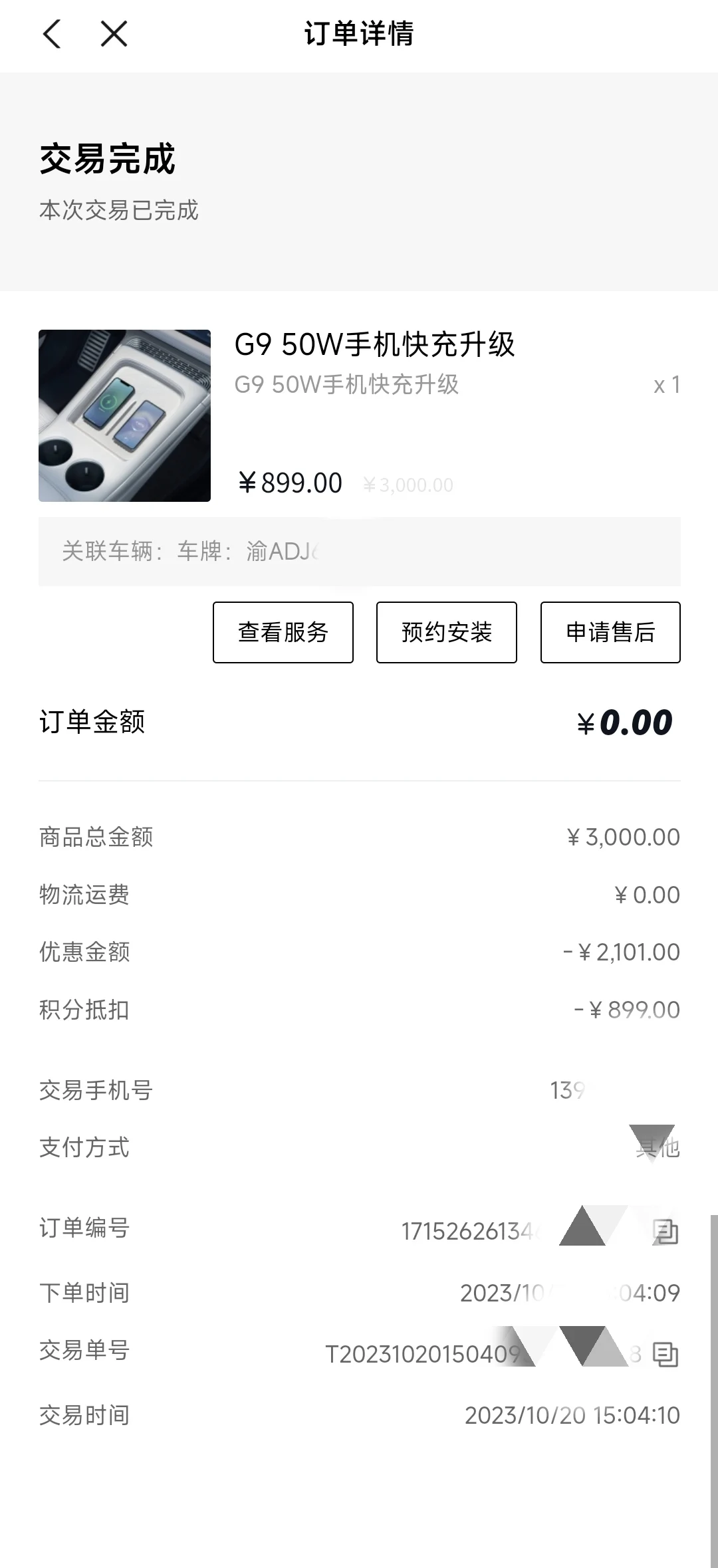Close the order details page
Image resolution: width=718 pixels, height=1568 pixels.
click(114, 33)
